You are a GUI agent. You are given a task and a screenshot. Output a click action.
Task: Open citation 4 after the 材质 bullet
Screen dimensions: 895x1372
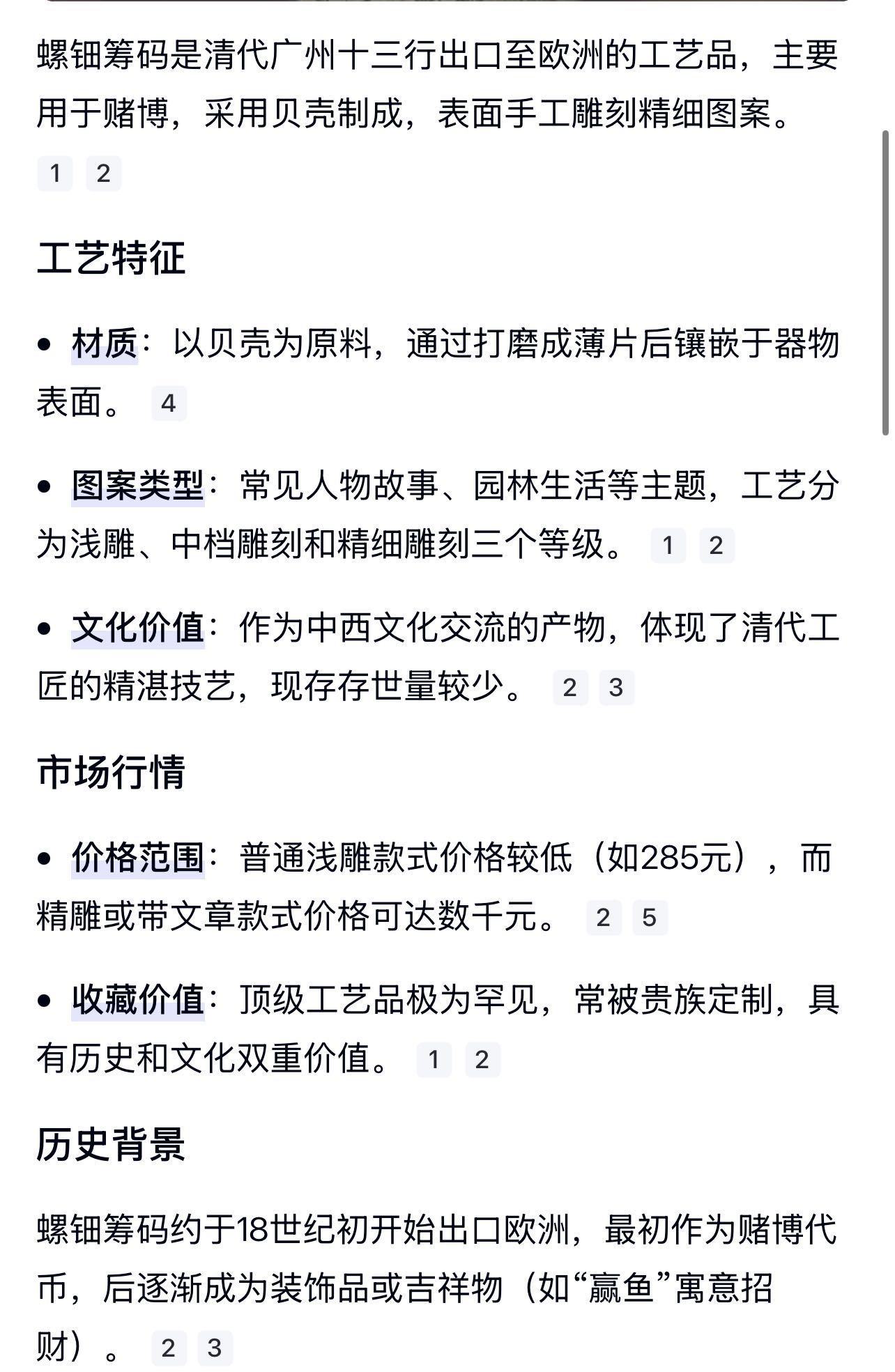pos(169,403)
